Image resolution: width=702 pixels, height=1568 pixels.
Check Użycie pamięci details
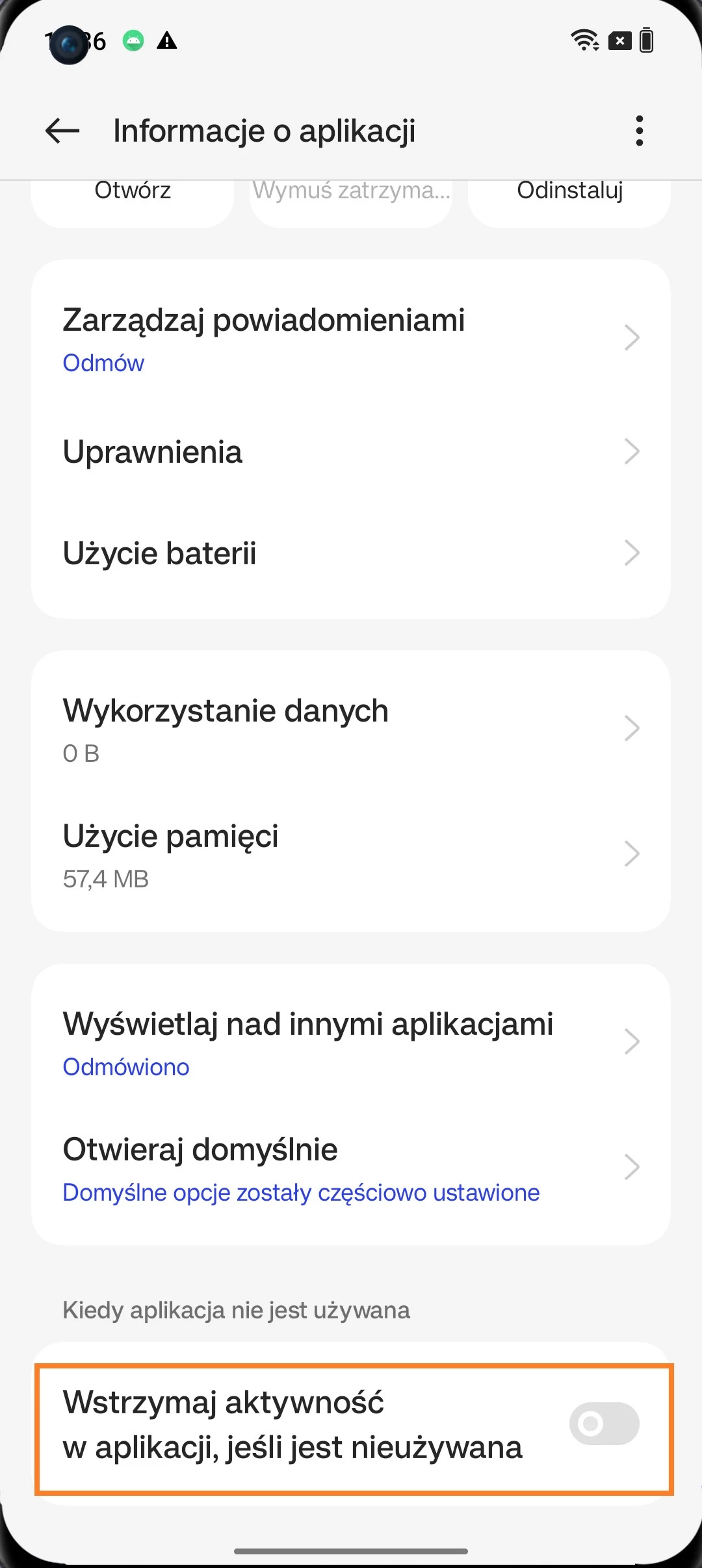pos(351,855)
